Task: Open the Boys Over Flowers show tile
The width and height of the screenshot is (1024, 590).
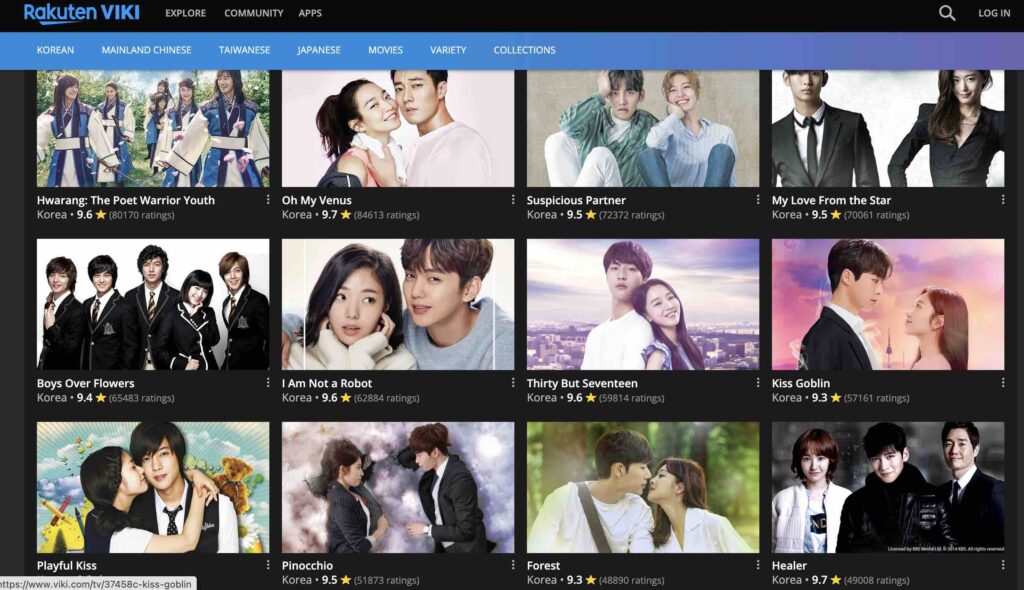Action: coord(153,304)
